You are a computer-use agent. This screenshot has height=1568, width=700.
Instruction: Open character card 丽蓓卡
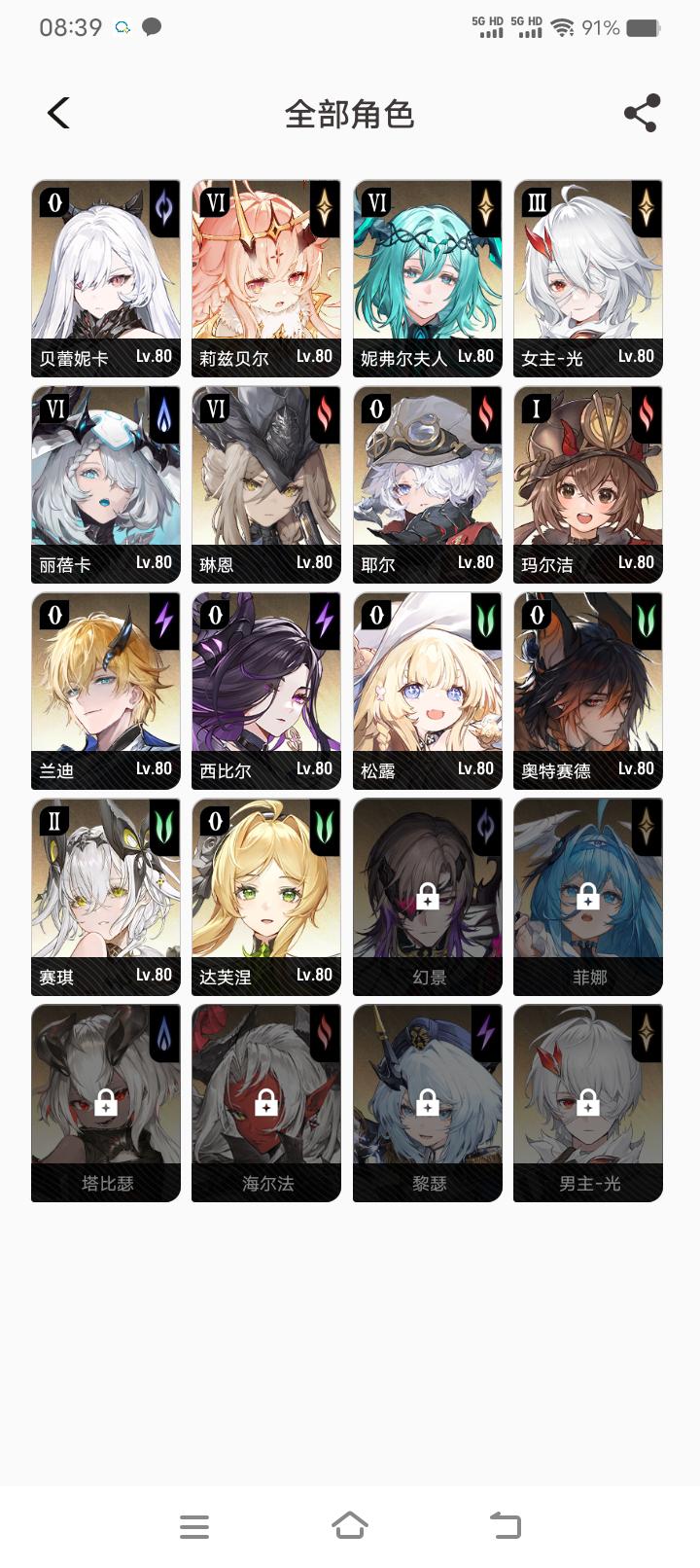coord(106,484)
